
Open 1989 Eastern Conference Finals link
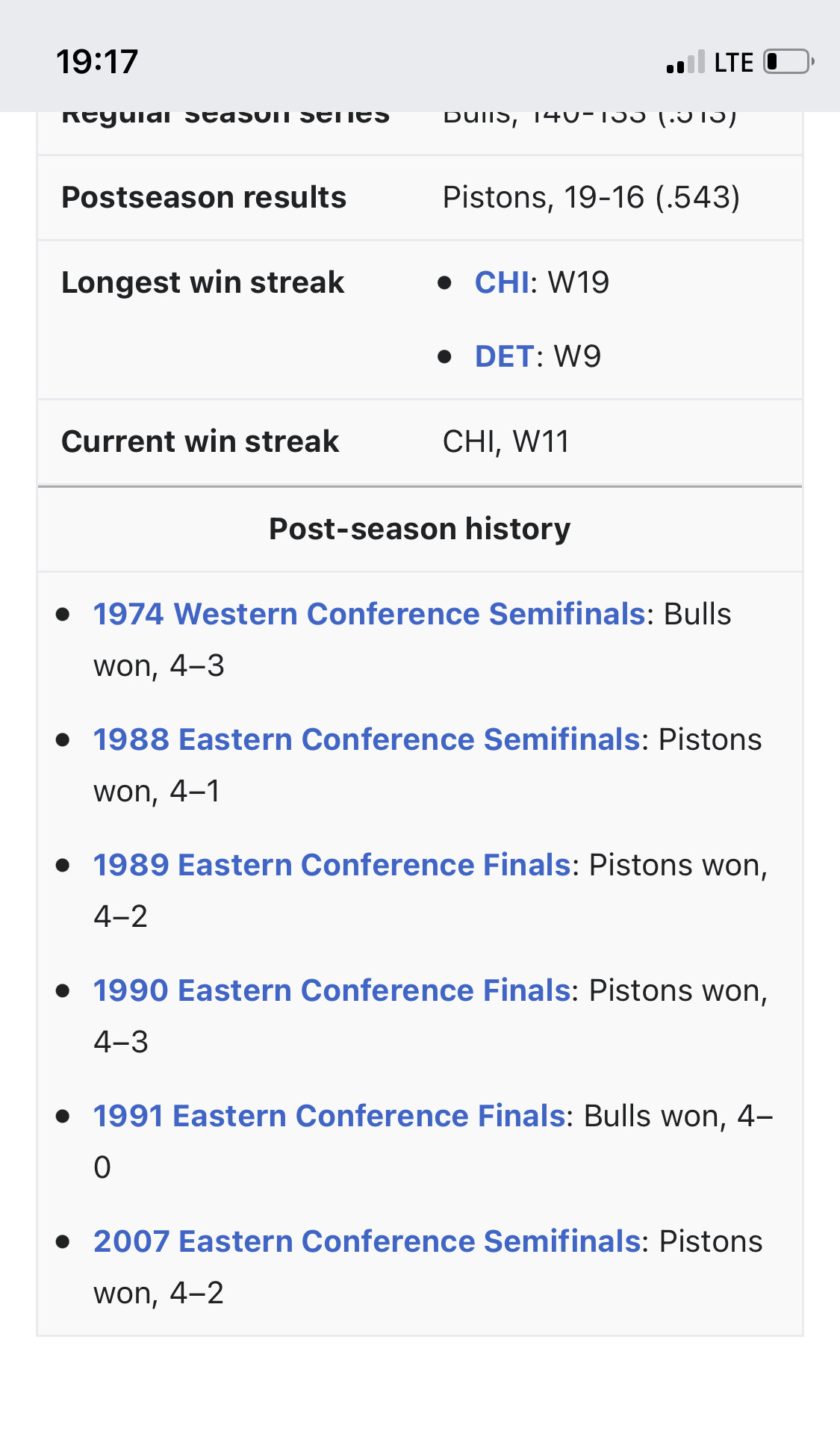[x=332, y=865]
